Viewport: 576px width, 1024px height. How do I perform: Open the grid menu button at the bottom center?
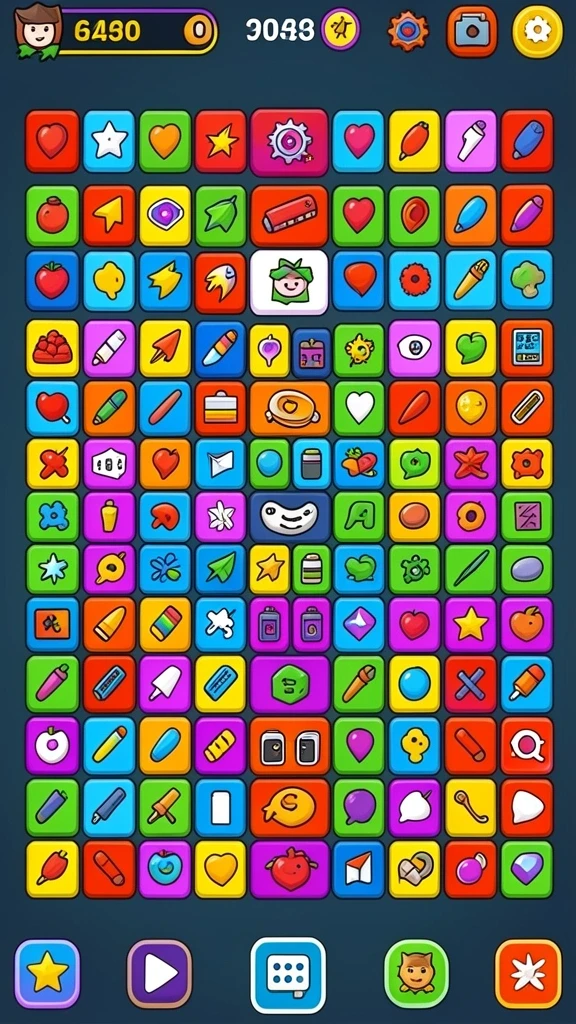pos(288,975)
